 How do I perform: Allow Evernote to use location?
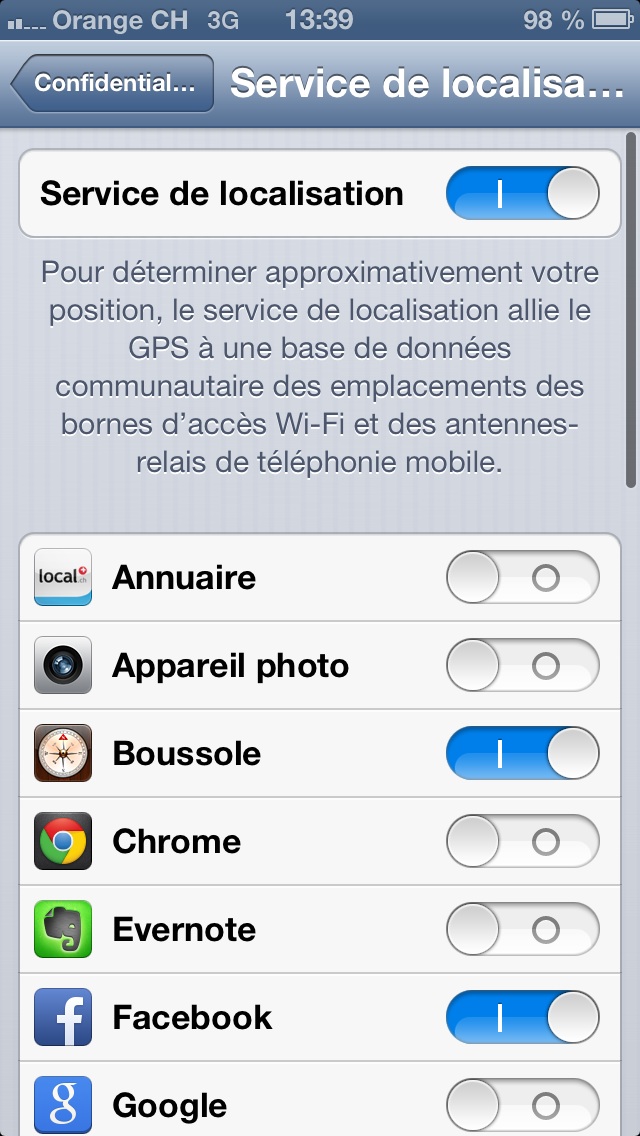pyautogui.click(x=522, y=930)
